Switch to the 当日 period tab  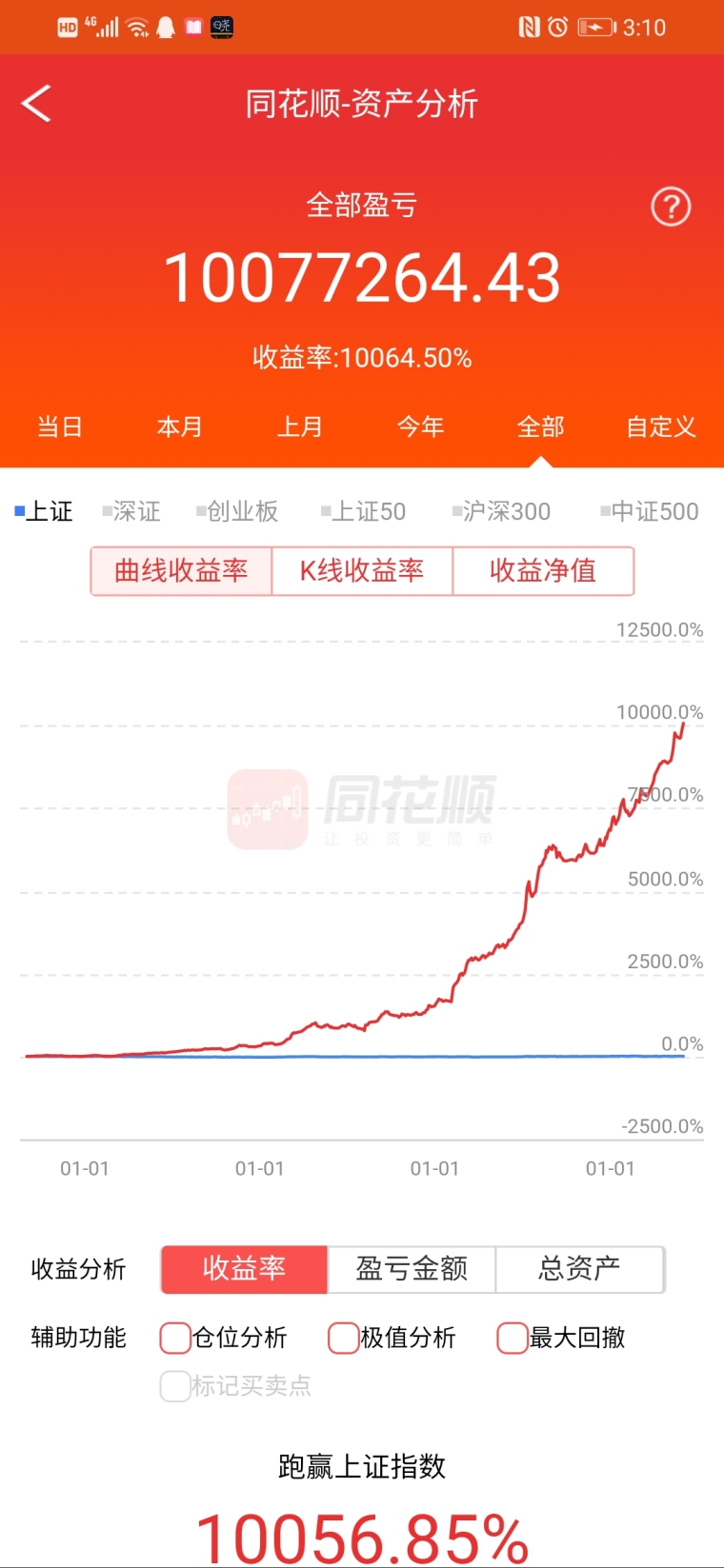coord(59,427)
